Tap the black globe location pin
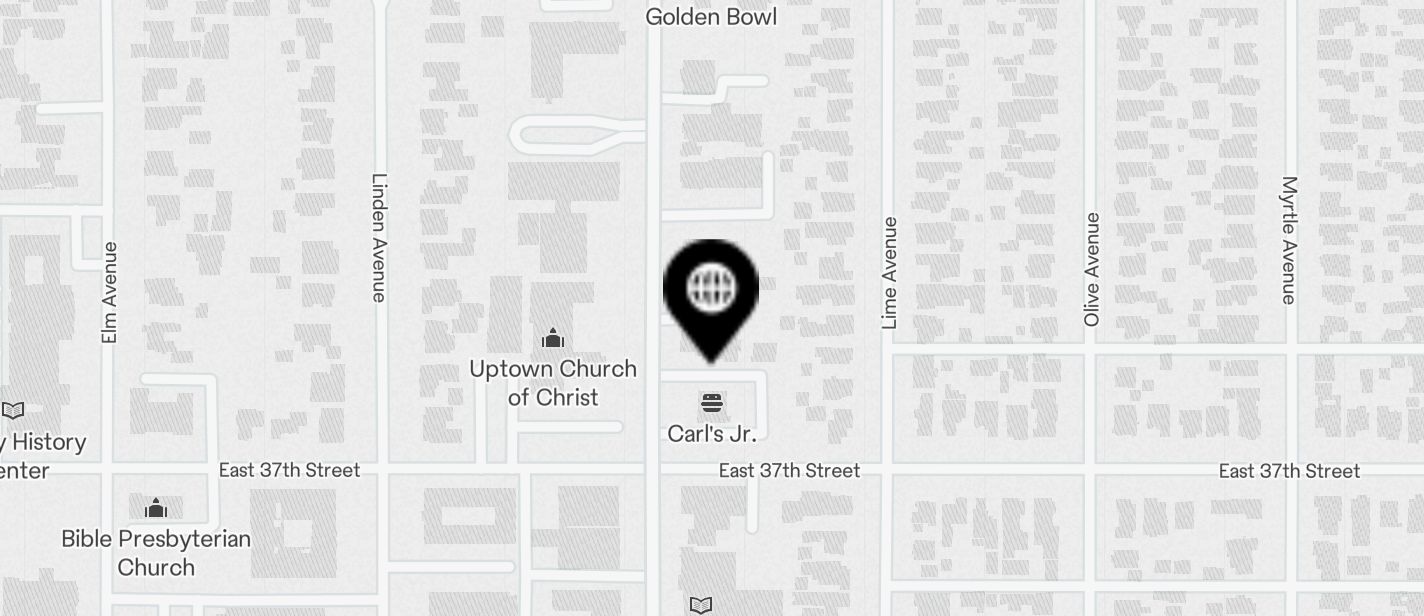 click(x=711, y=292)
